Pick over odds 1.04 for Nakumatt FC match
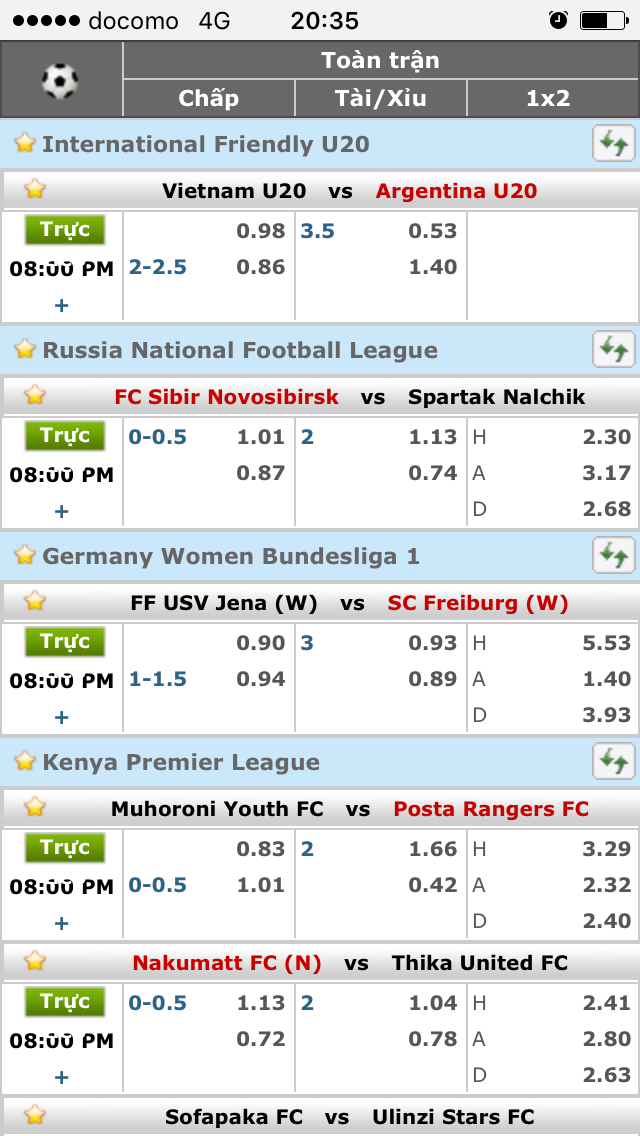This screenshot has height=1136, width=640. point(432,1003)
